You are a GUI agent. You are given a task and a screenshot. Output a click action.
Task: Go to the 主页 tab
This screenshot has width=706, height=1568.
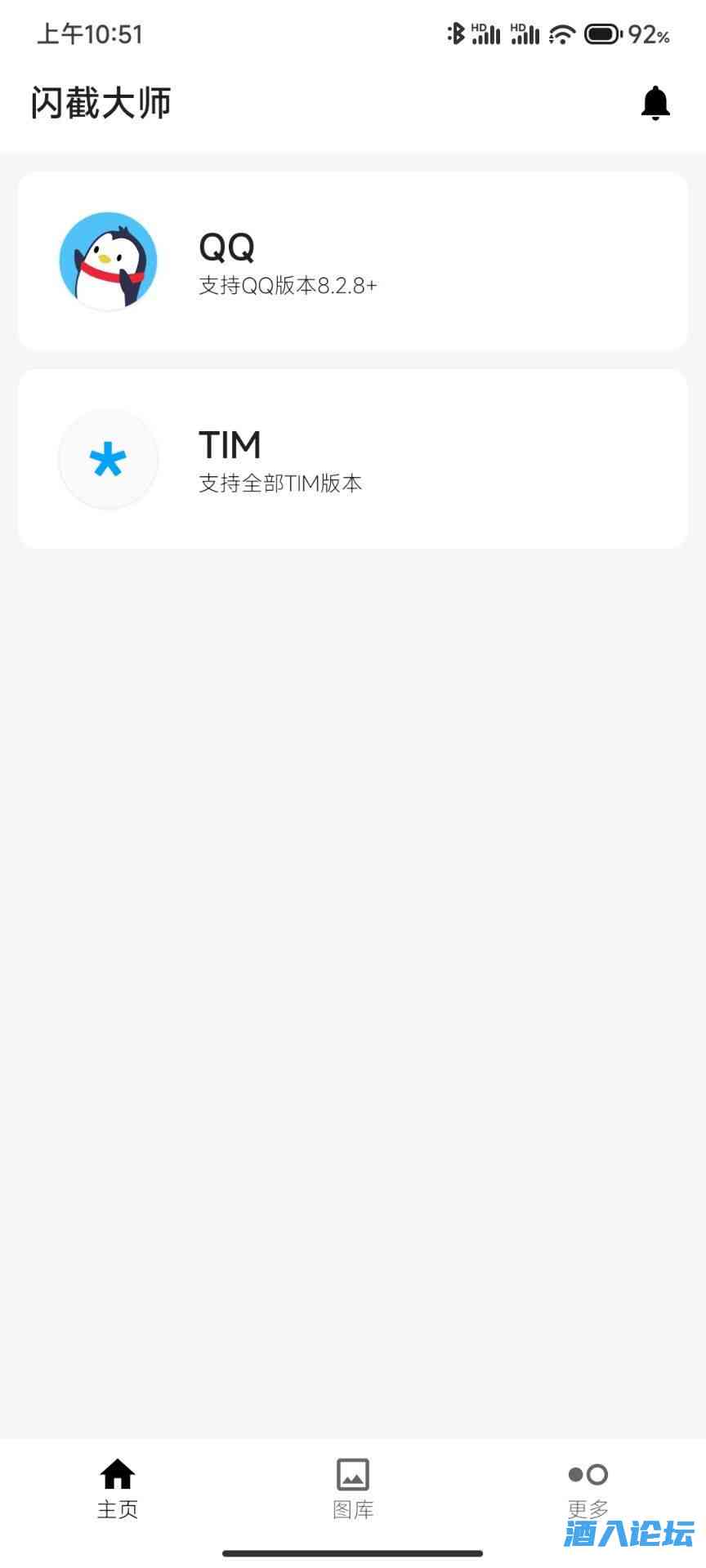coord(118,1490)
